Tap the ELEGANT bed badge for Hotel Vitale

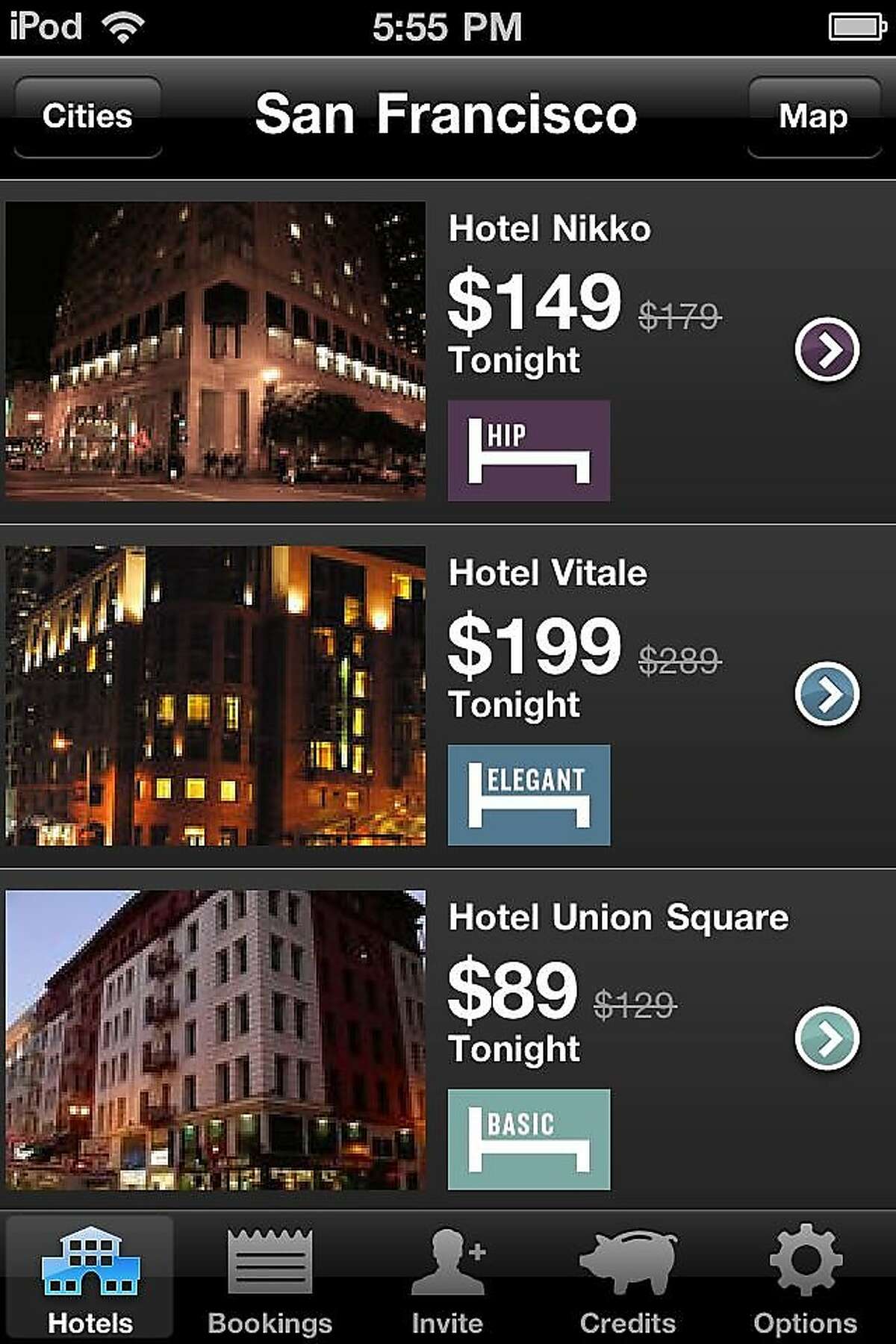529,794
